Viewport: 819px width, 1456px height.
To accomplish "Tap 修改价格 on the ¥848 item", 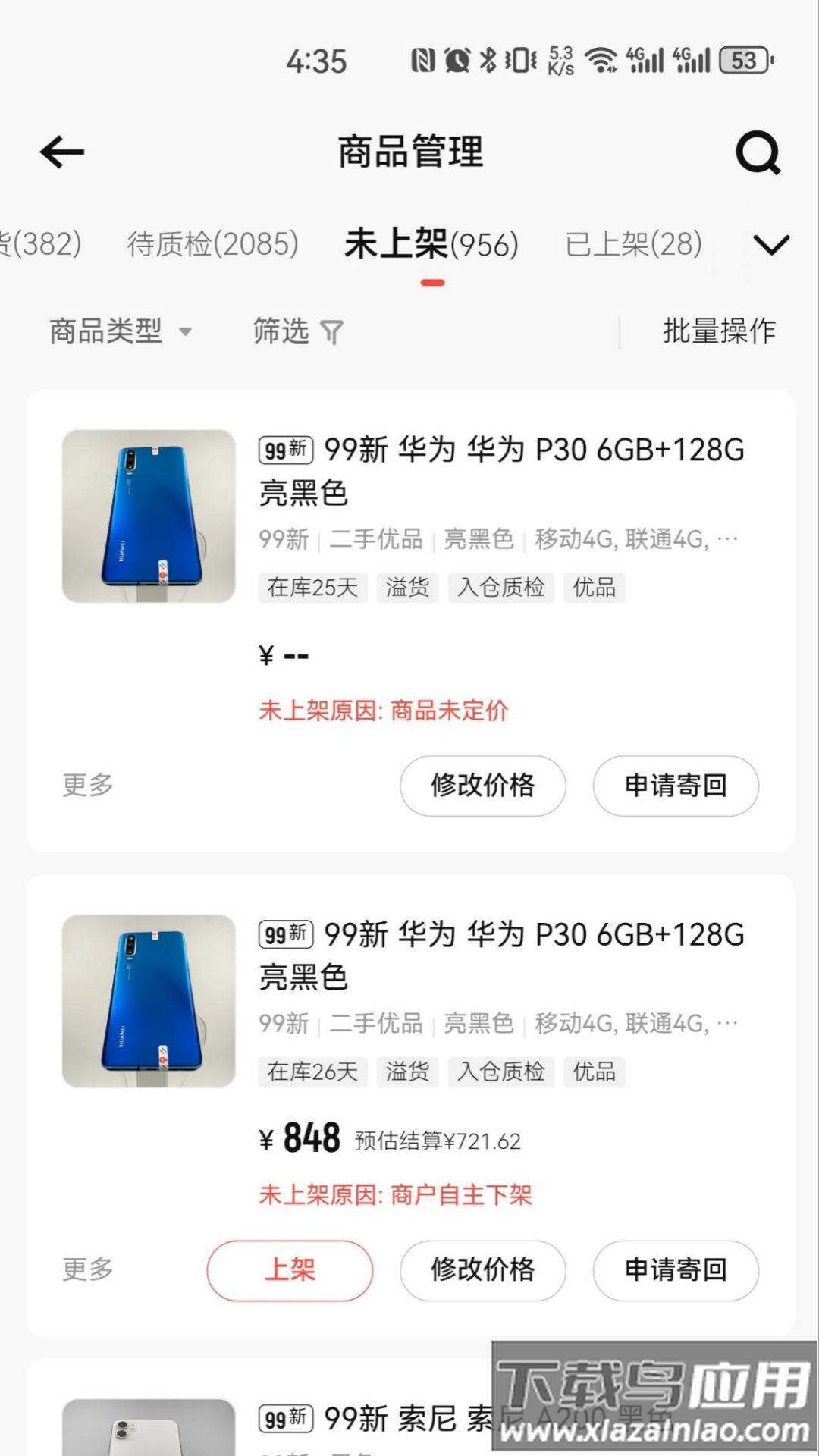I will (x=482, y=1270).
